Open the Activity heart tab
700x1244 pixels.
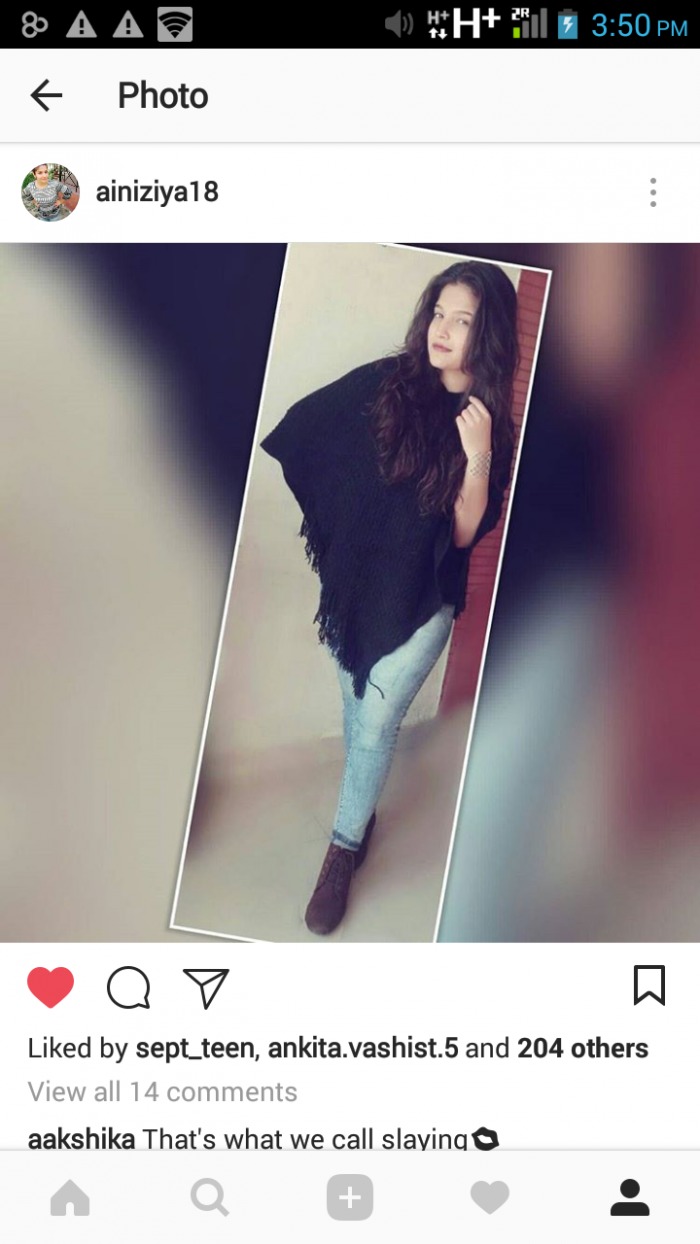point(490,1198)
